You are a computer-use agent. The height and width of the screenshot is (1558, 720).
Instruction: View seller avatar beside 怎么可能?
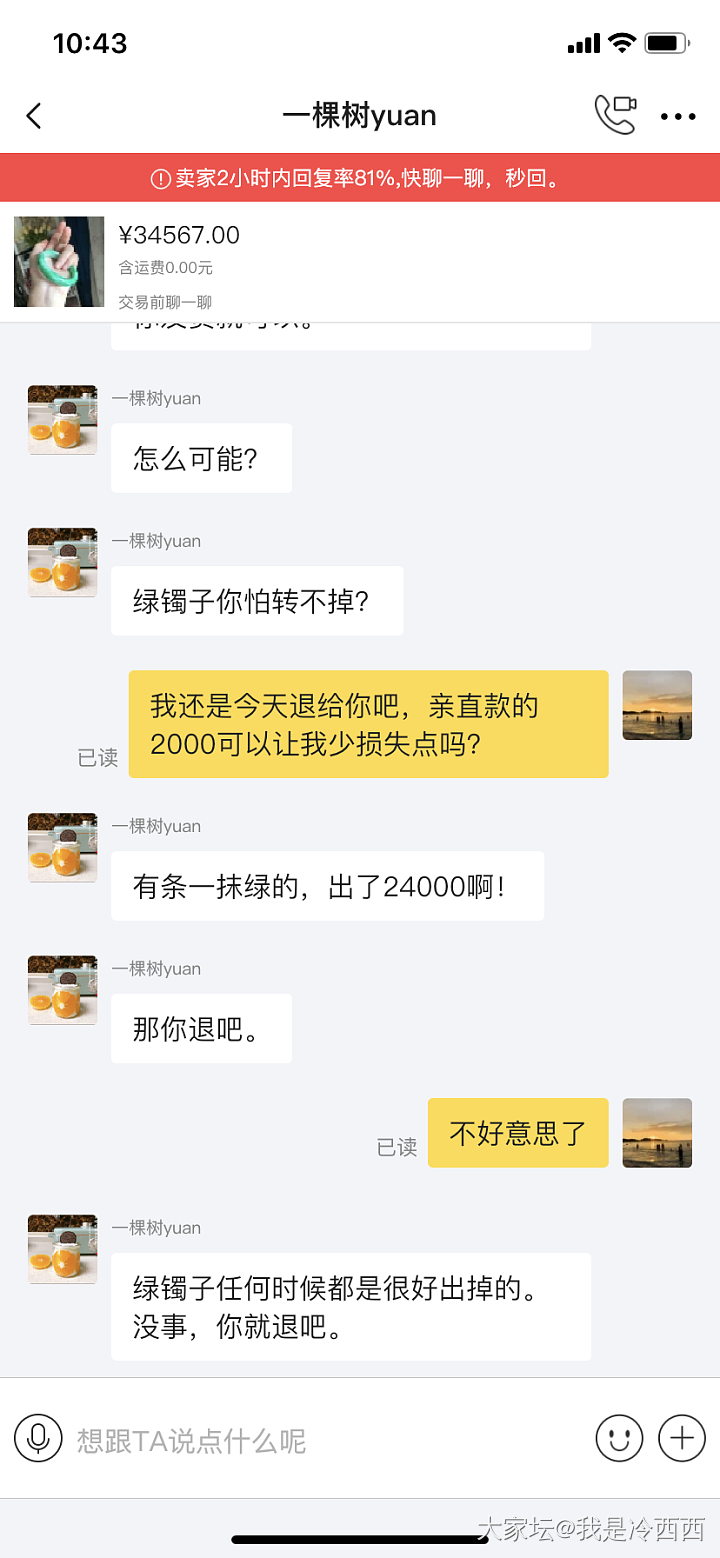pyautogui.click(x=62, y=420)
